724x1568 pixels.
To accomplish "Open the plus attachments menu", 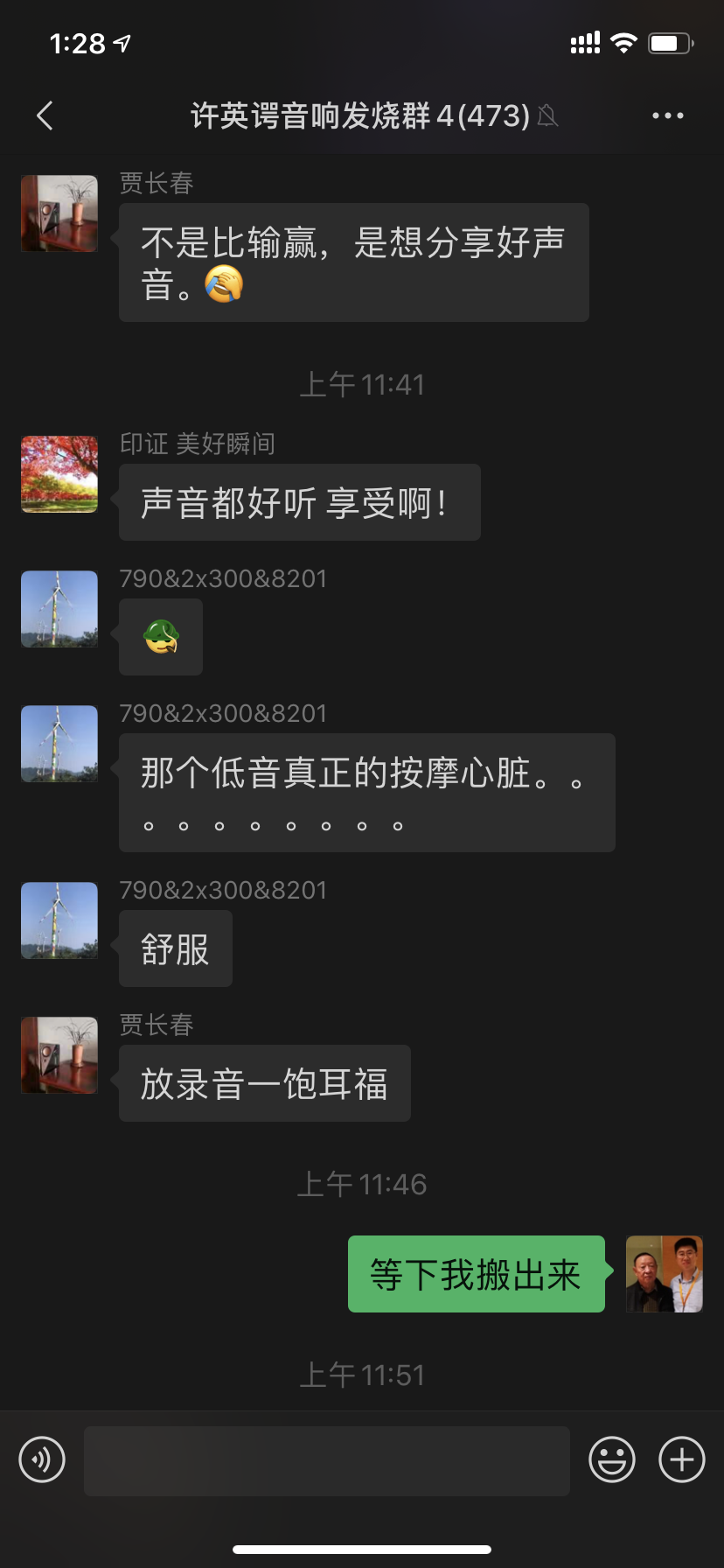I will pos(681,1459).
